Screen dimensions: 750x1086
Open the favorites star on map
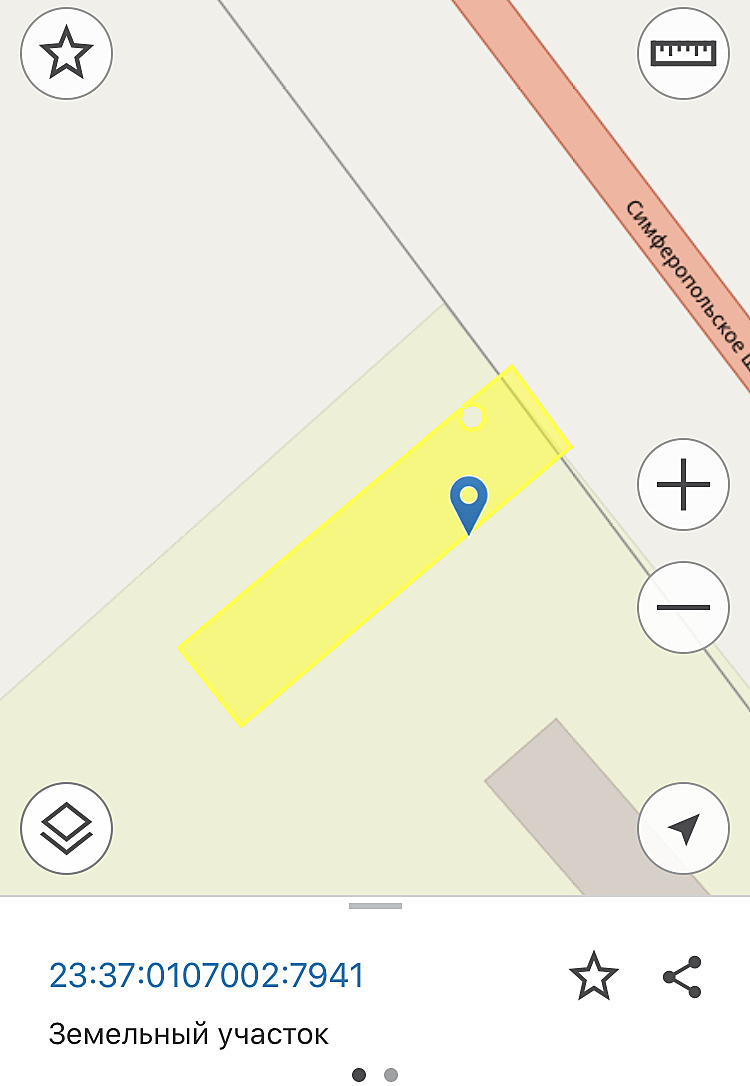coord(66,53)
